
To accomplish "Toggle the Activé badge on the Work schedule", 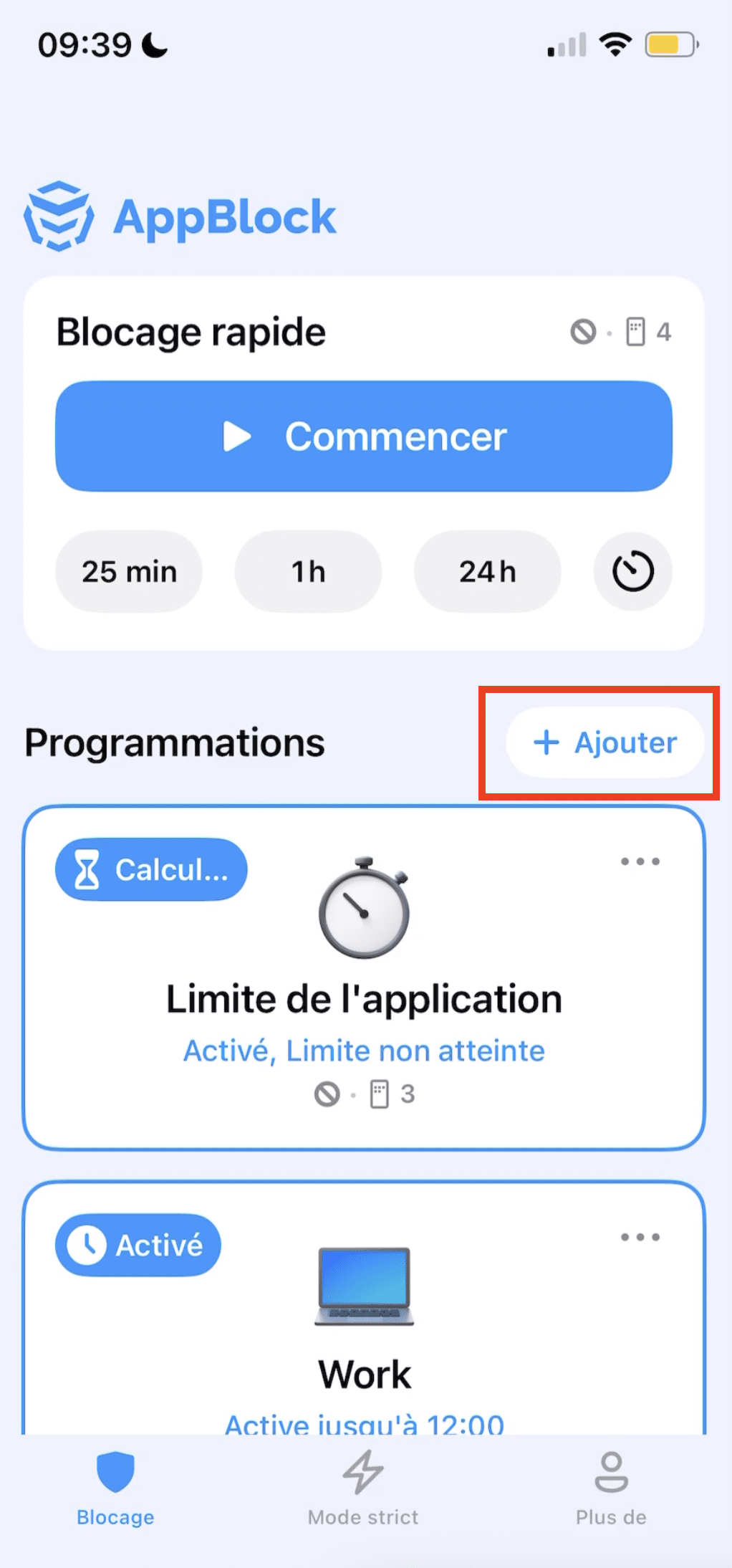I will 138,1245.
